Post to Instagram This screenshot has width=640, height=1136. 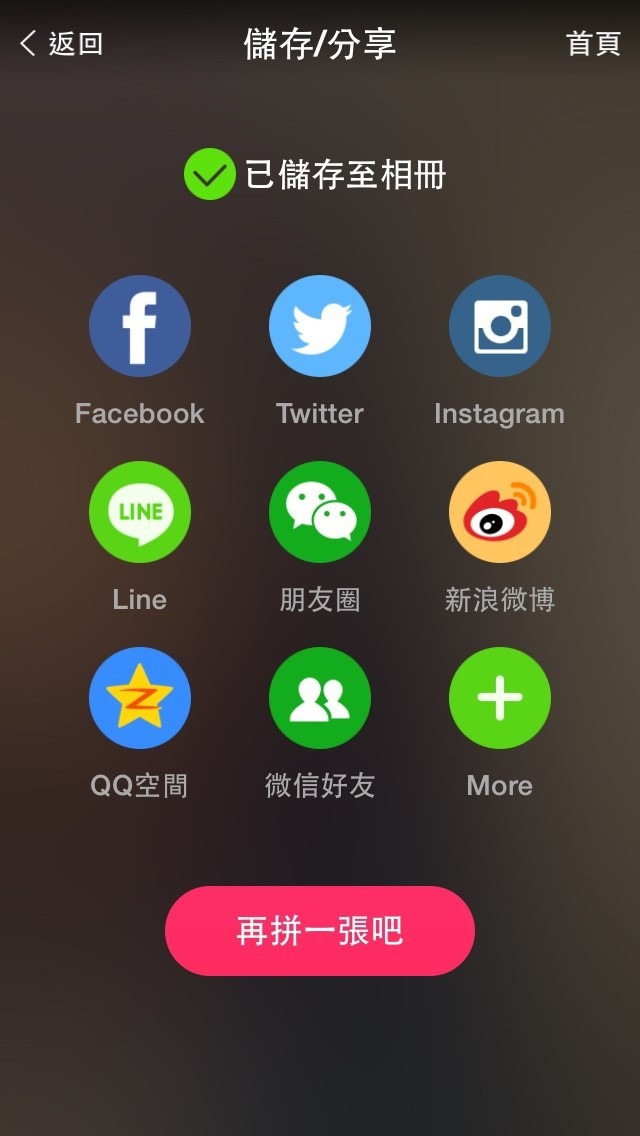point(500,326)
